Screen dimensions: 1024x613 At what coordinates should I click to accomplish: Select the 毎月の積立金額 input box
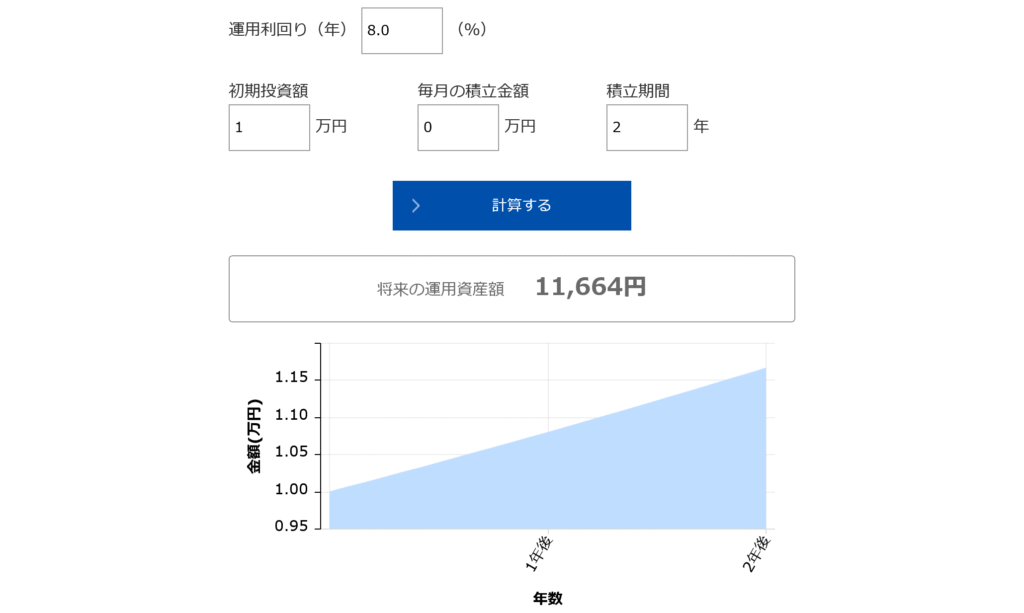(458, 128)
